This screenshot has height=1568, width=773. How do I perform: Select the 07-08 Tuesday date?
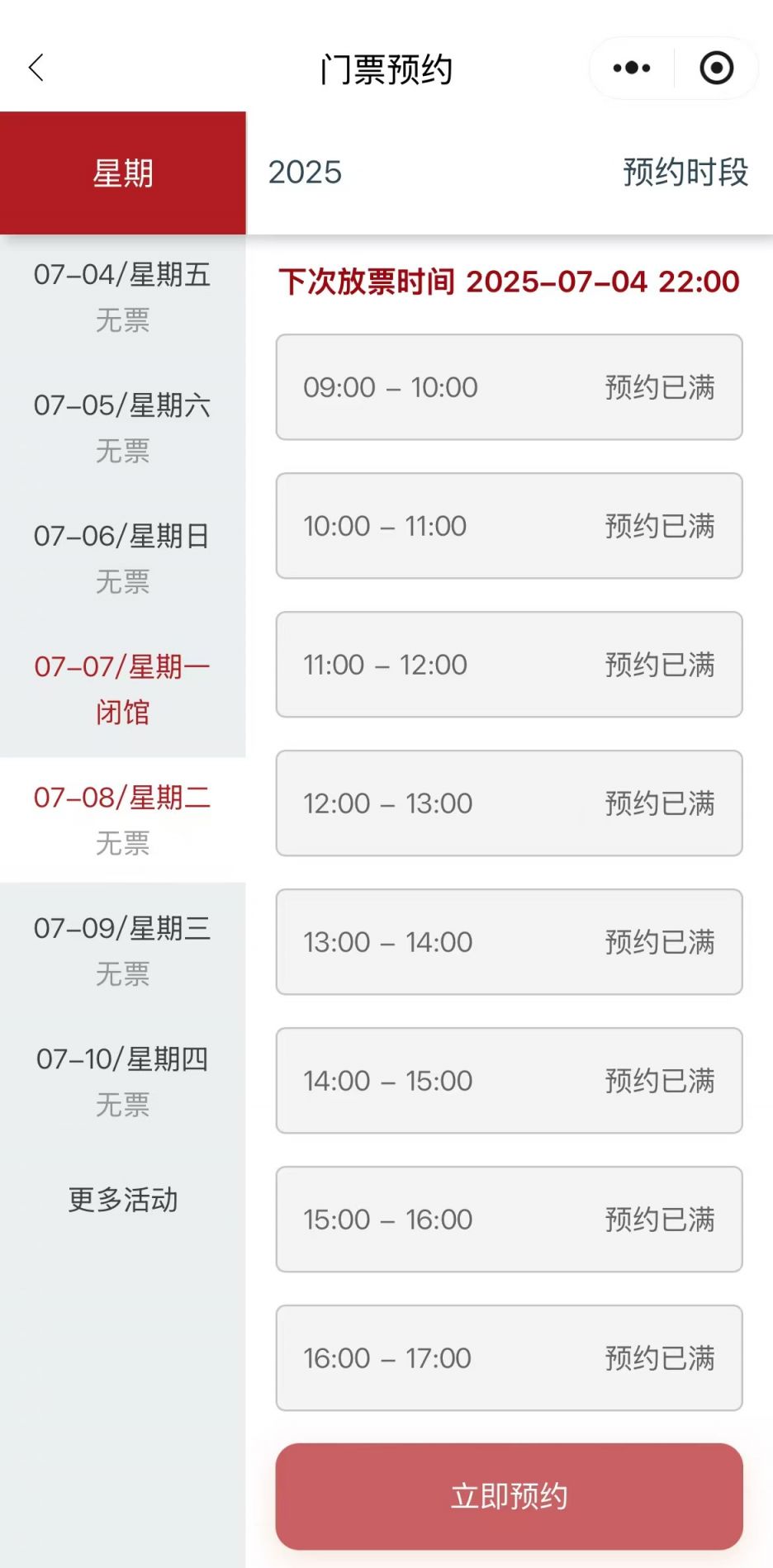(x=122, y=820)
